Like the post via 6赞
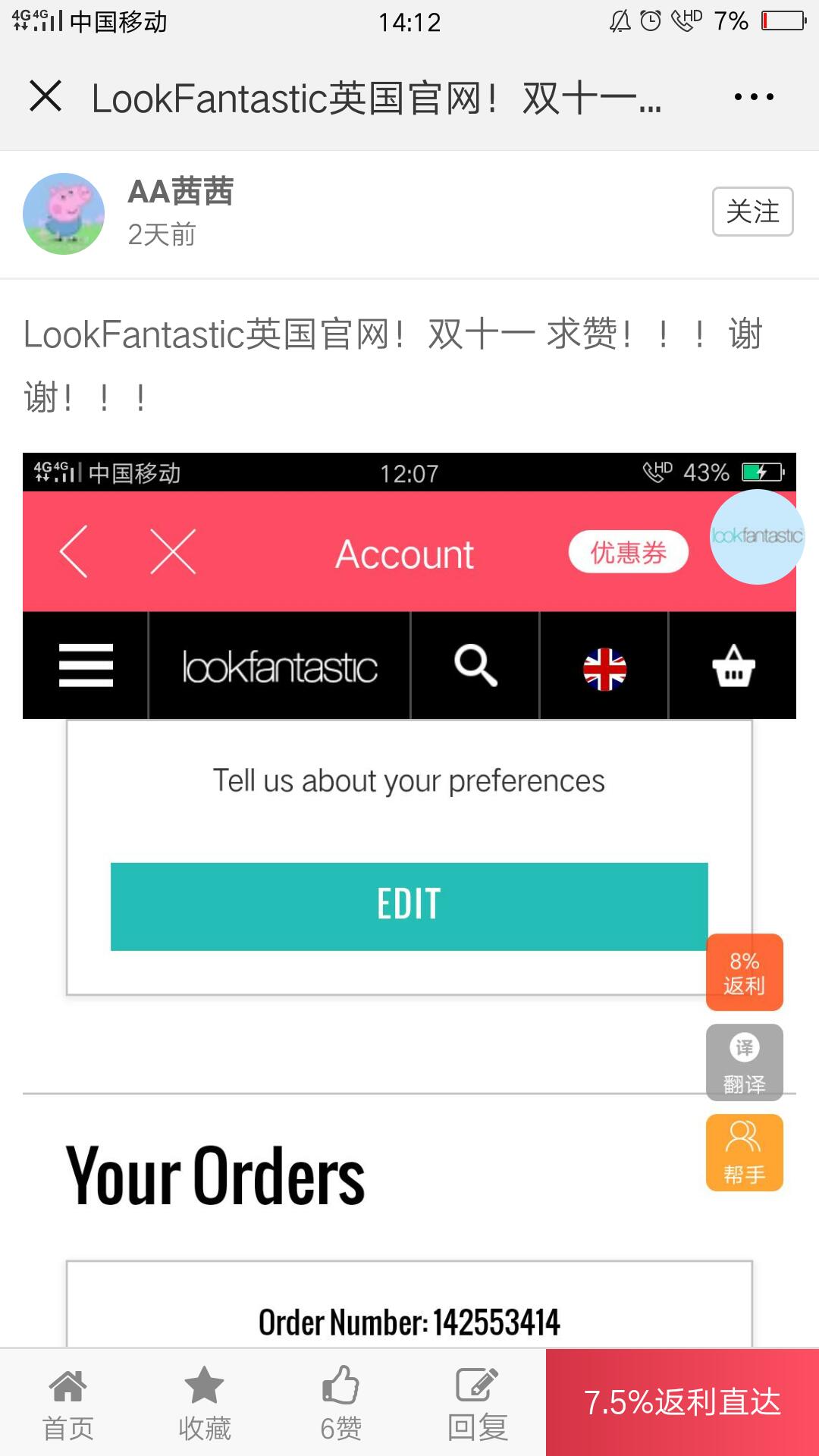The height and width of the screenshot is (1456, 819). pos(341,1403)
